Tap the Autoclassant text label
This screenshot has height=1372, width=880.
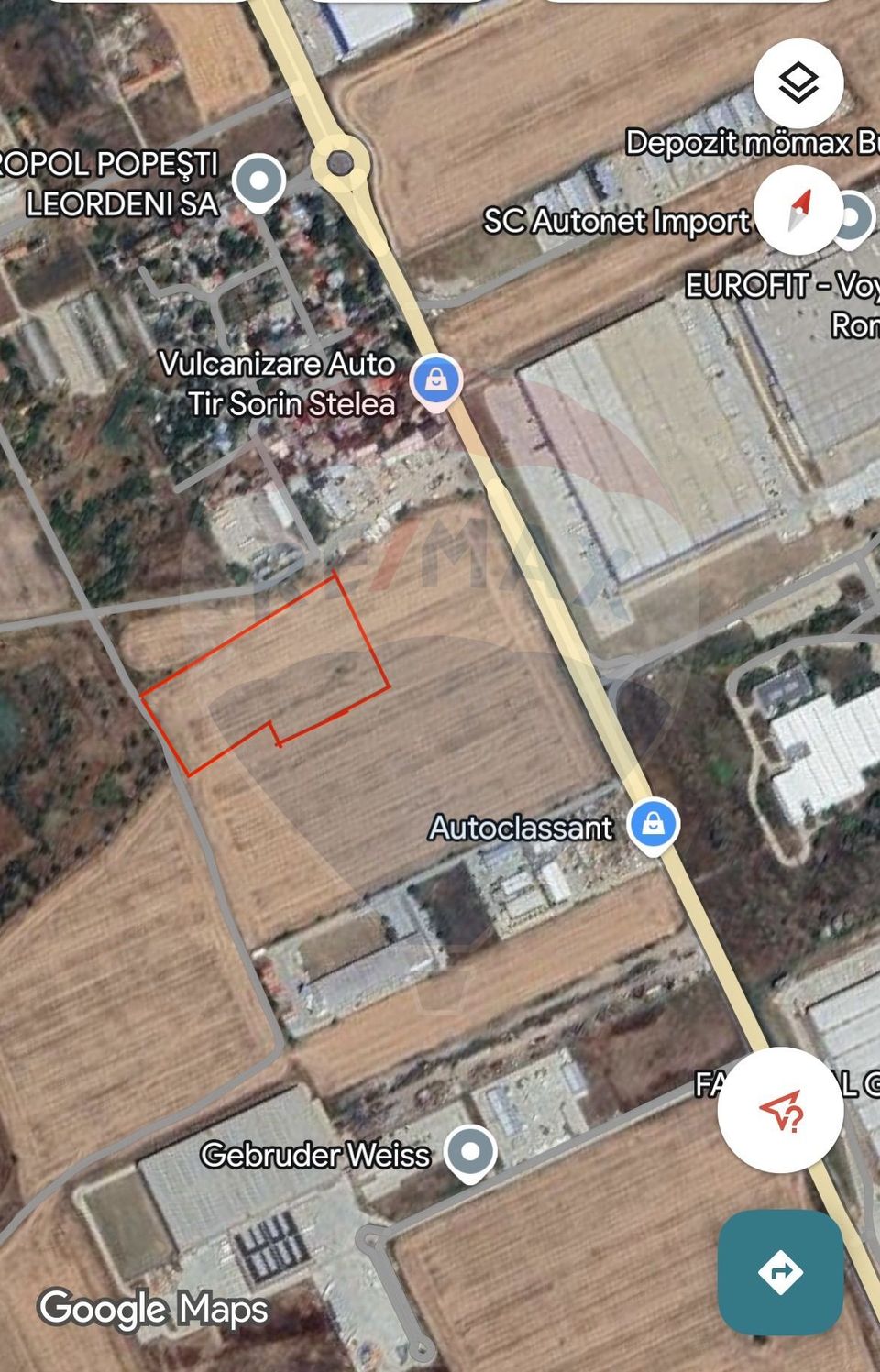(x=521, y=828)
